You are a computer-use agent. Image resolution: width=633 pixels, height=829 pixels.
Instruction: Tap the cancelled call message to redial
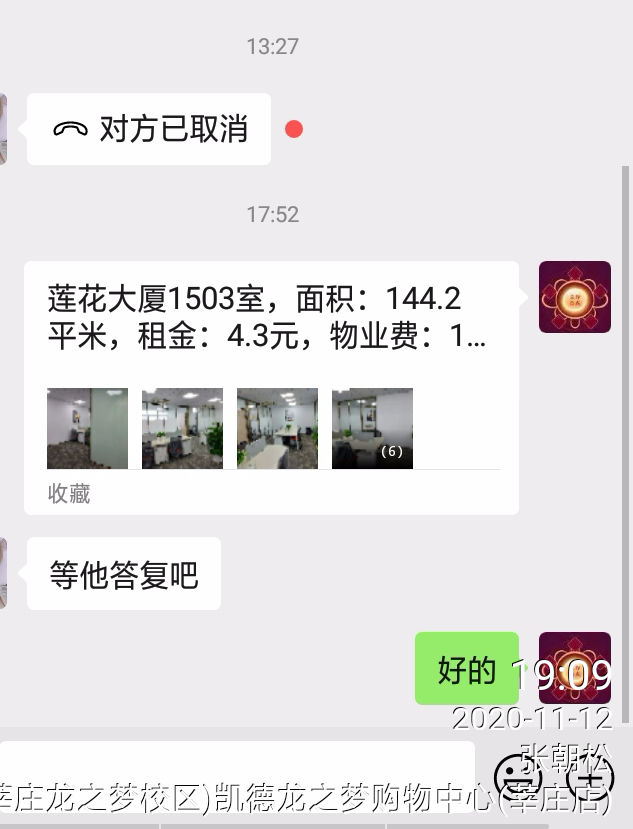pos(149,129)
